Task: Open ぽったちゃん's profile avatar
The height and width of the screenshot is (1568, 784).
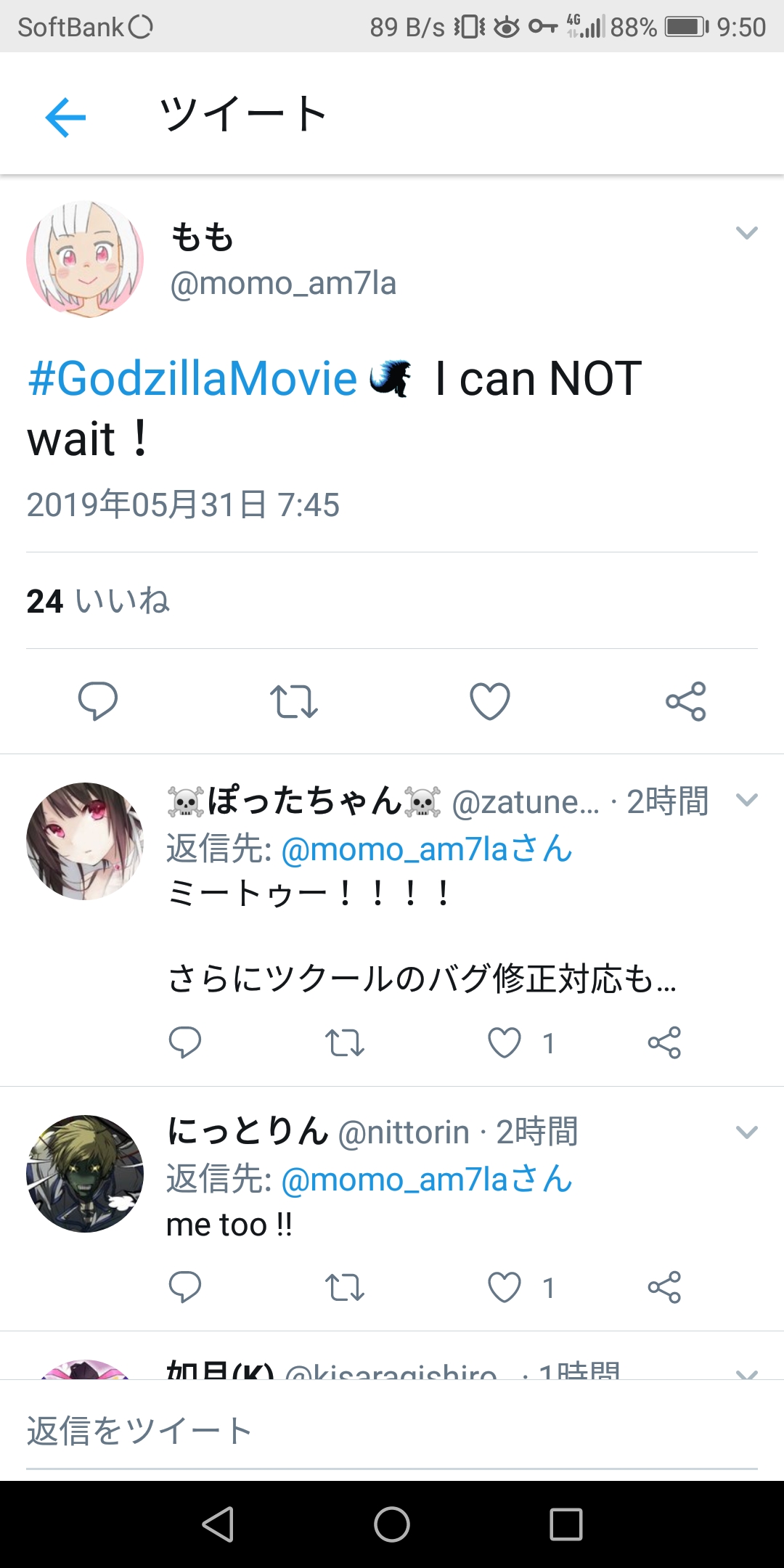Action: tap(85, 841)
